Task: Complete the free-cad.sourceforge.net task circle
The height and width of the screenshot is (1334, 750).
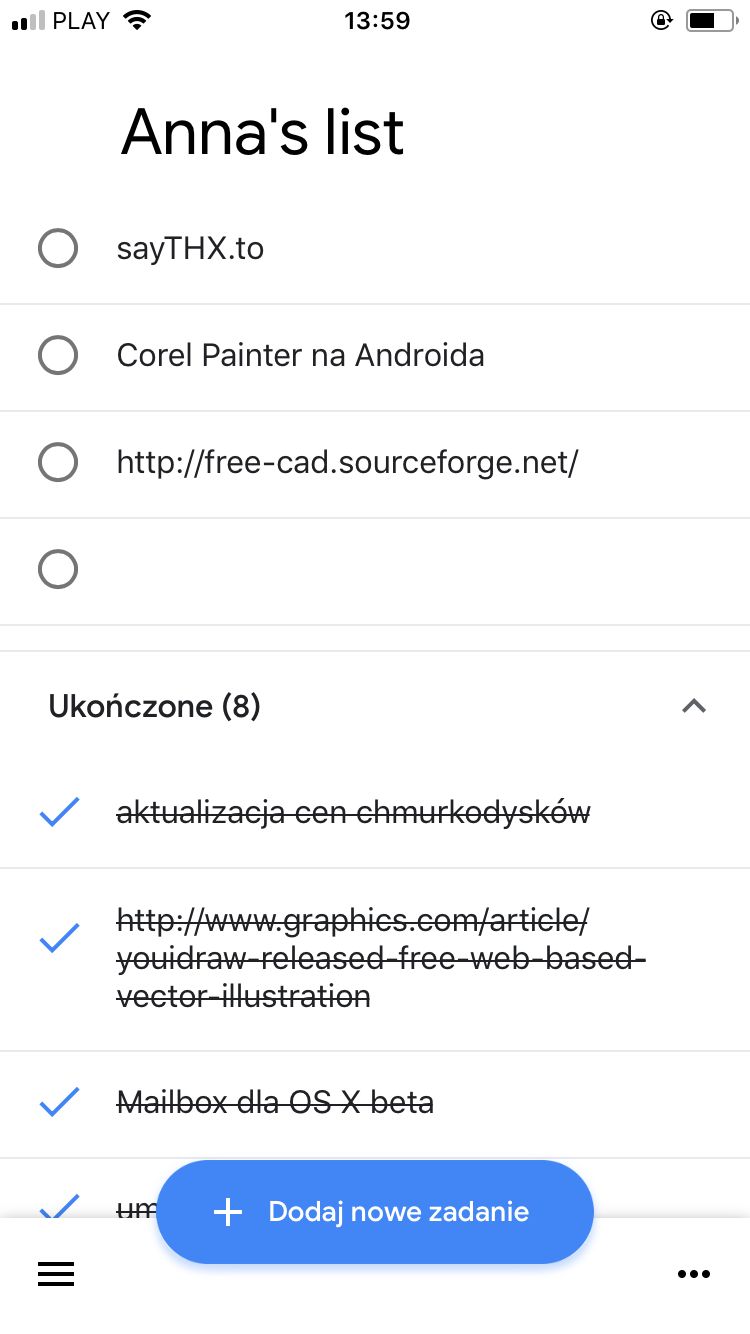Action: (x=58, y=462)
